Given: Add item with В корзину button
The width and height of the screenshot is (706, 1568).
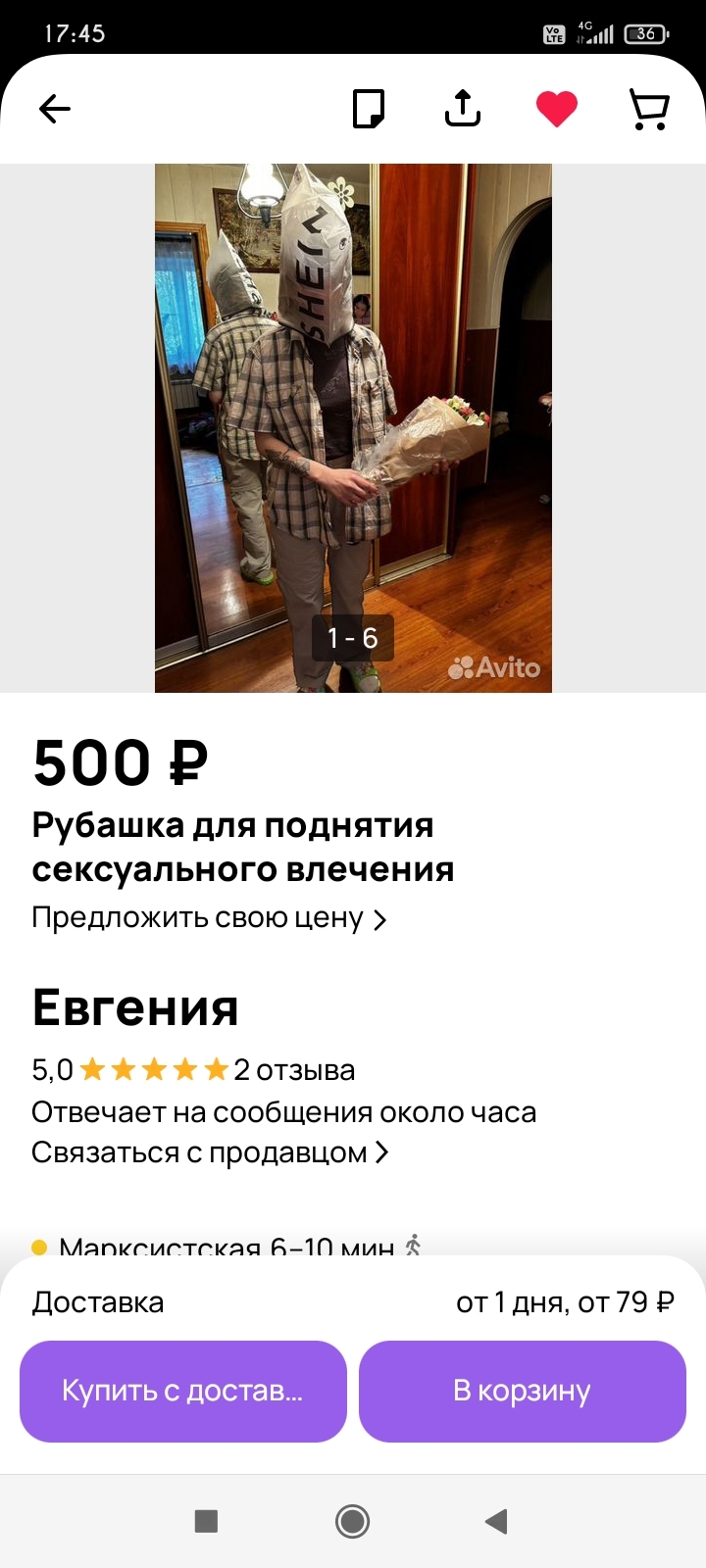Looking at the screenshot, I should point(523,1392).
